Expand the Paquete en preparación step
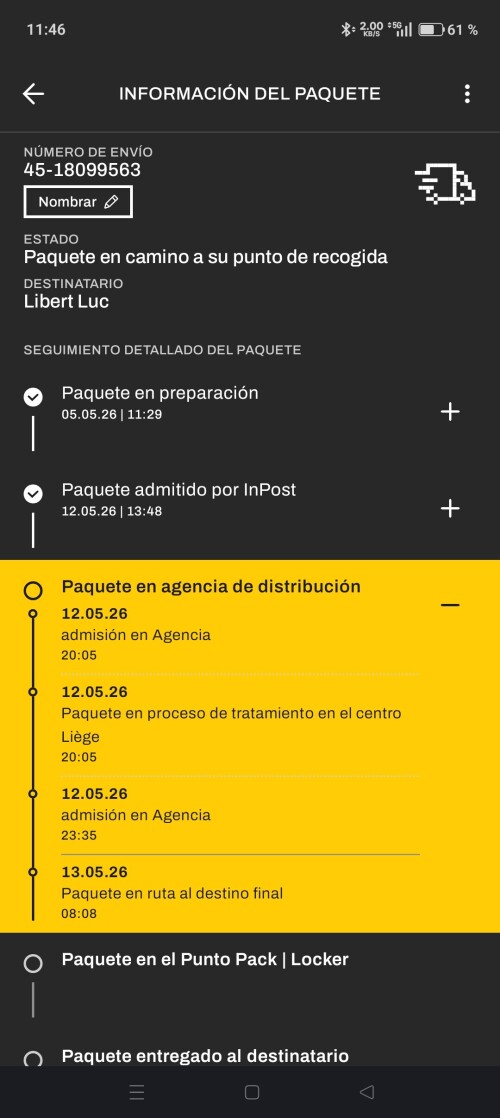 point(450,412)
